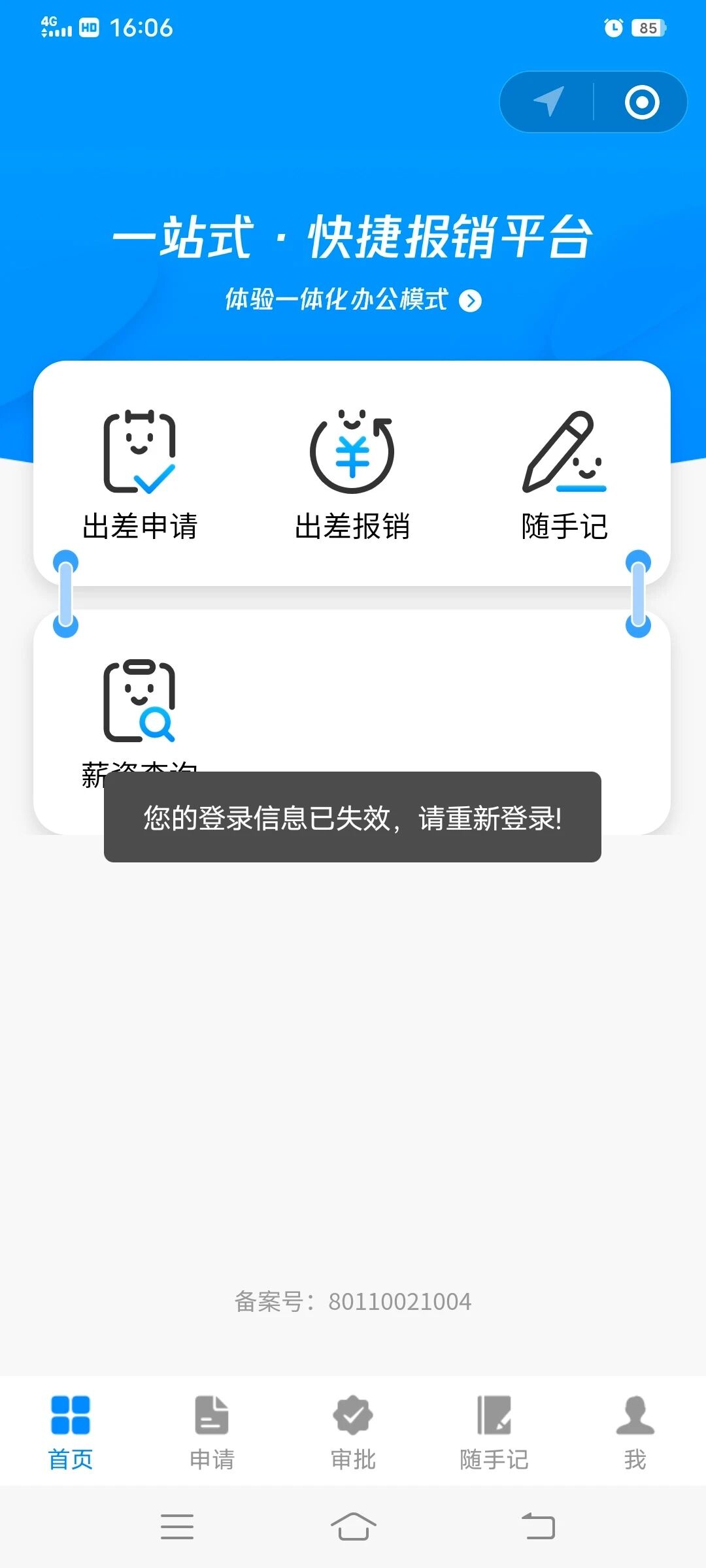This screenshot has width=706, height=1568.
Task: Open 随手记 in the top card
Action: point(565,475)
